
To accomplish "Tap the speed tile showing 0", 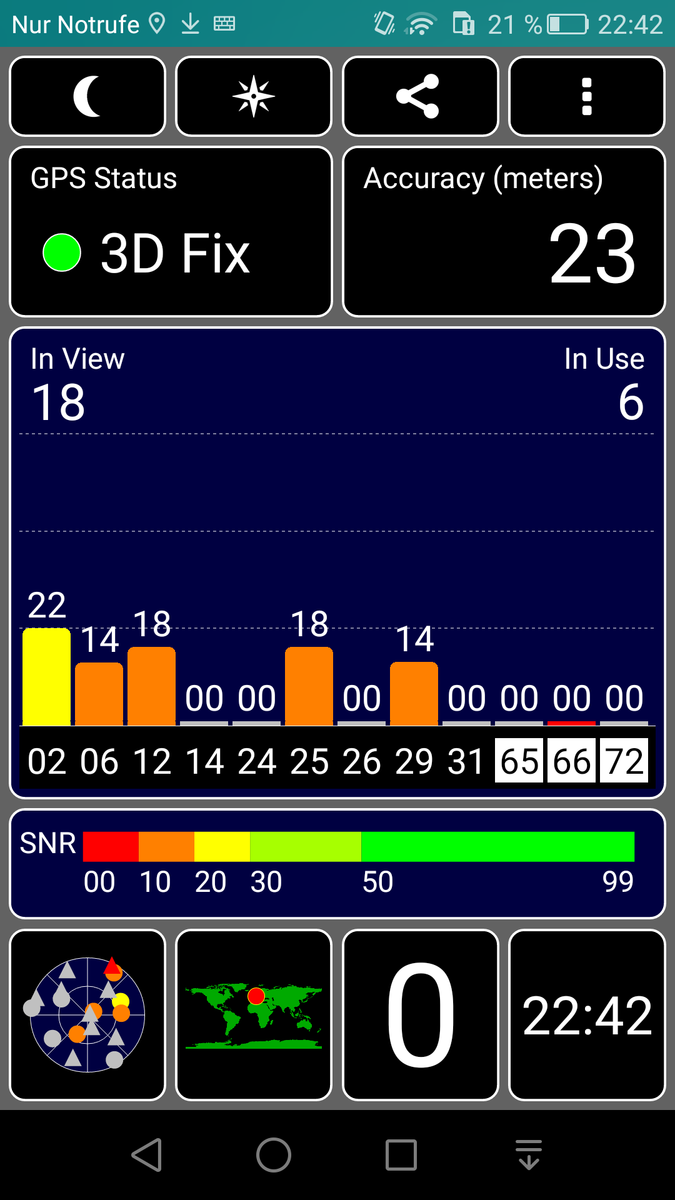I will 420,1015.
